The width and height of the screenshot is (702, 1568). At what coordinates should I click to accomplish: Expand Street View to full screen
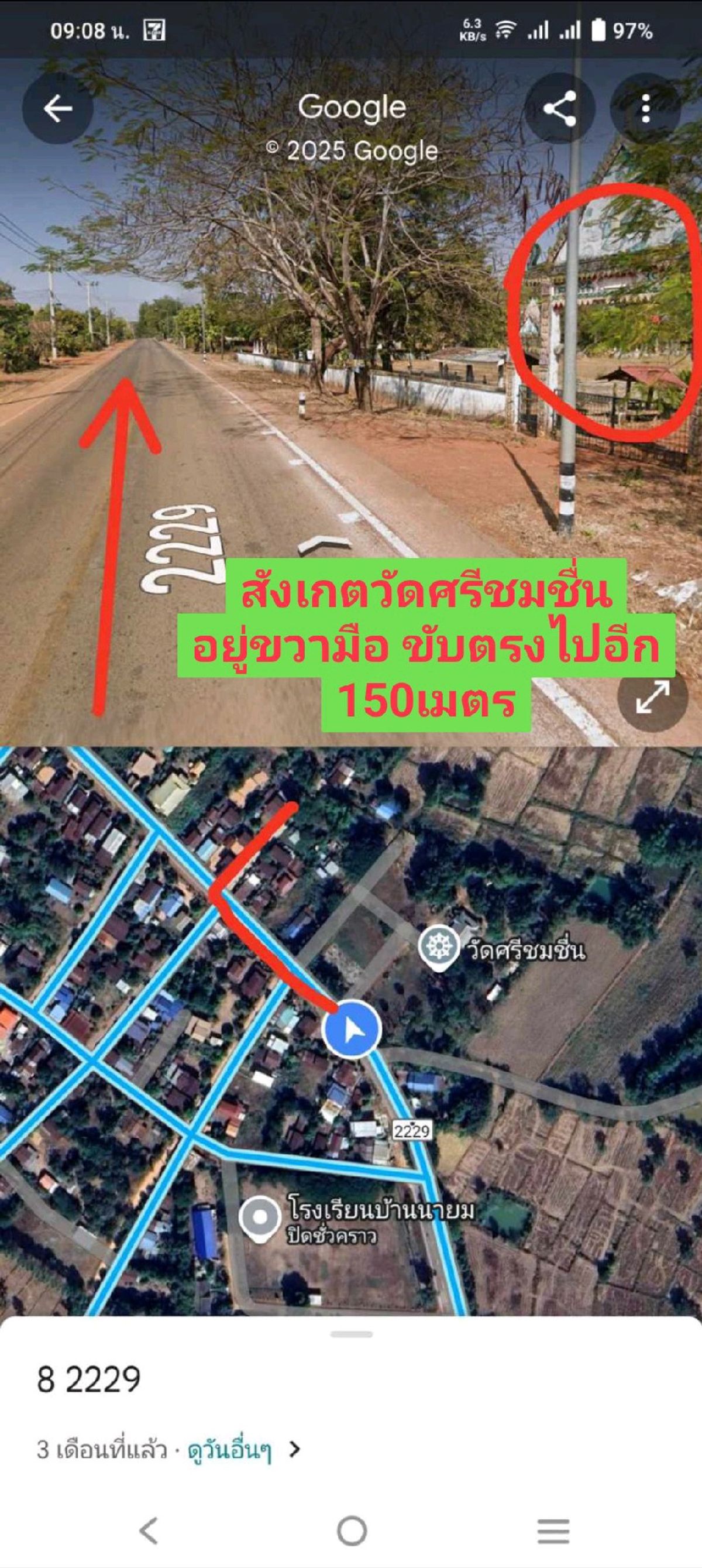pyautogui.click(x=652, y=697)
